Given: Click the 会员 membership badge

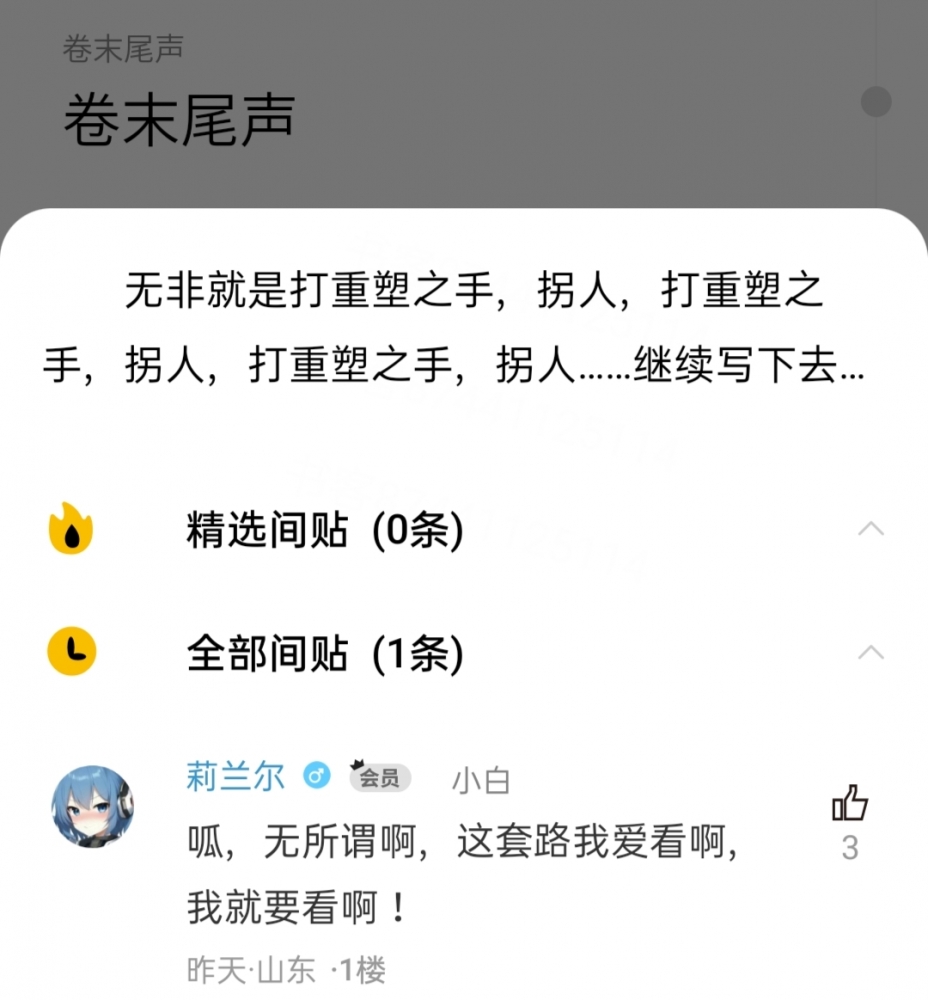Looking at the screenshot, I should point(378,778).
